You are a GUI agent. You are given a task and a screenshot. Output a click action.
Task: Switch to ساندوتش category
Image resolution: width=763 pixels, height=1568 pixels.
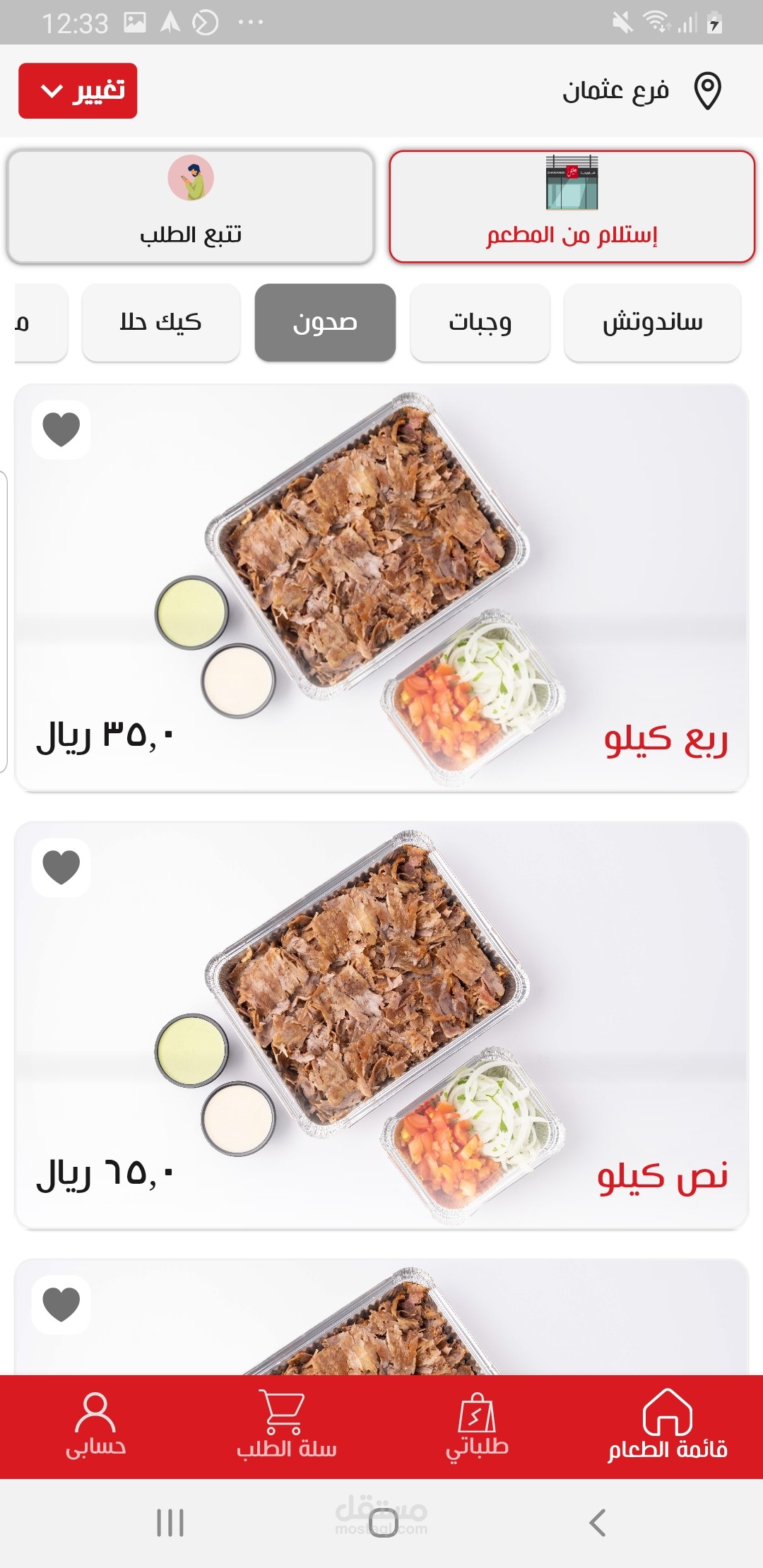(x=652, y=323)
